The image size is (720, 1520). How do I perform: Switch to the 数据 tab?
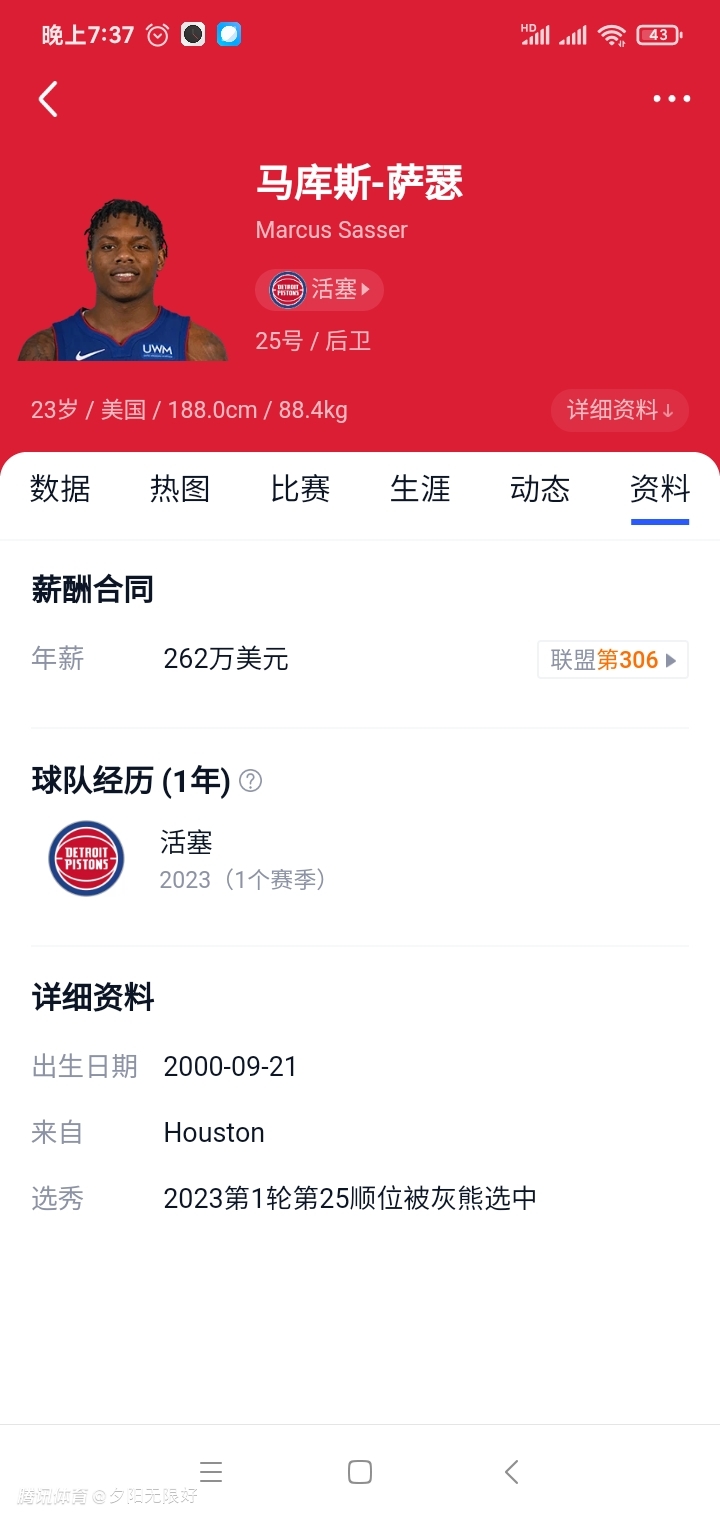pyautogui.click(x=60, y=489)
